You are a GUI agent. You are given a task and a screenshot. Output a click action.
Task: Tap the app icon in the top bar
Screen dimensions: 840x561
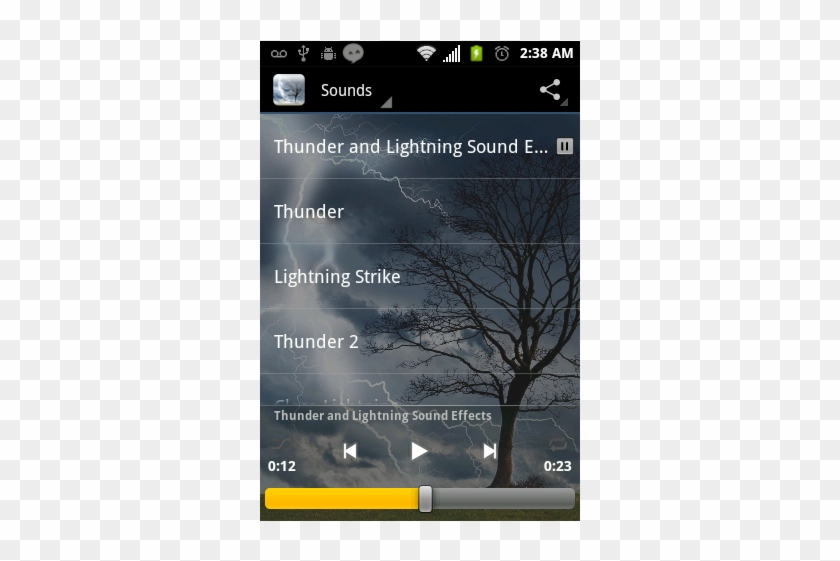click(289, 90)
